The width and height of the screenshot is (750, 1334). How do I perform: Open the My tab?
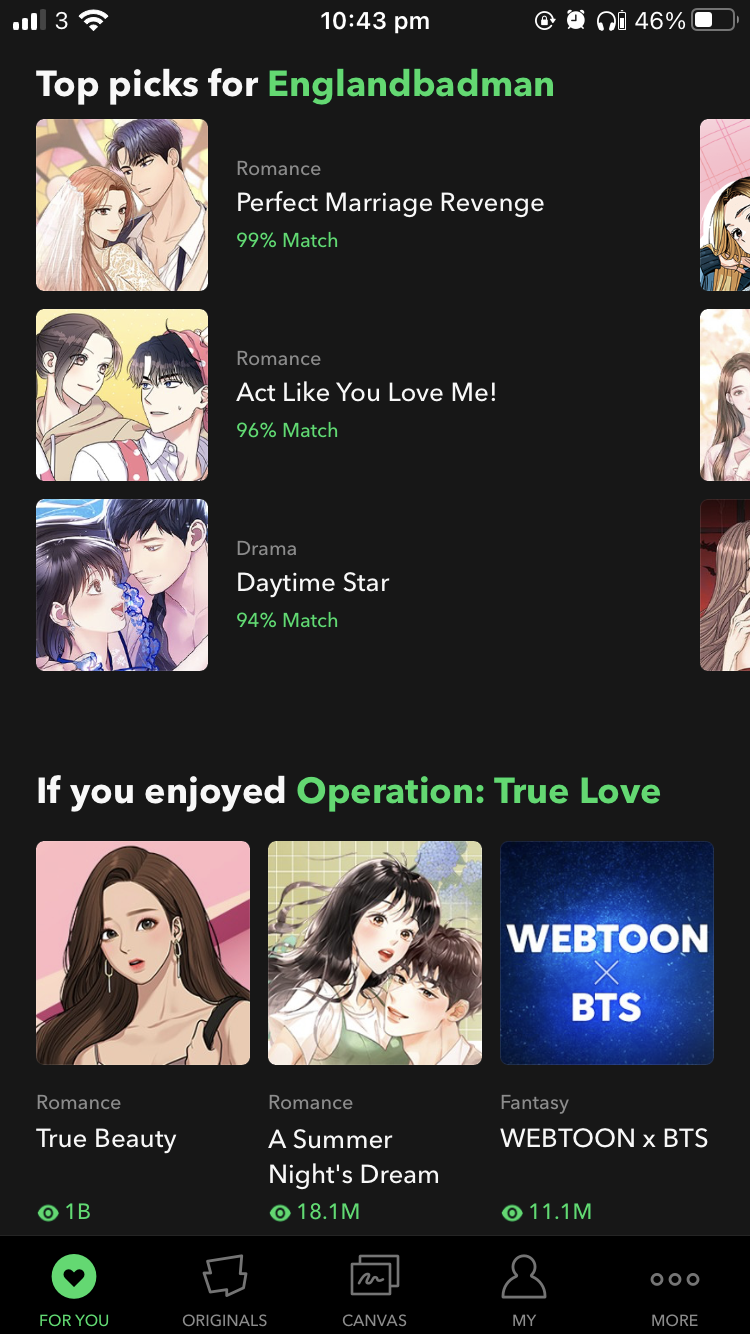pos(524,1290)
